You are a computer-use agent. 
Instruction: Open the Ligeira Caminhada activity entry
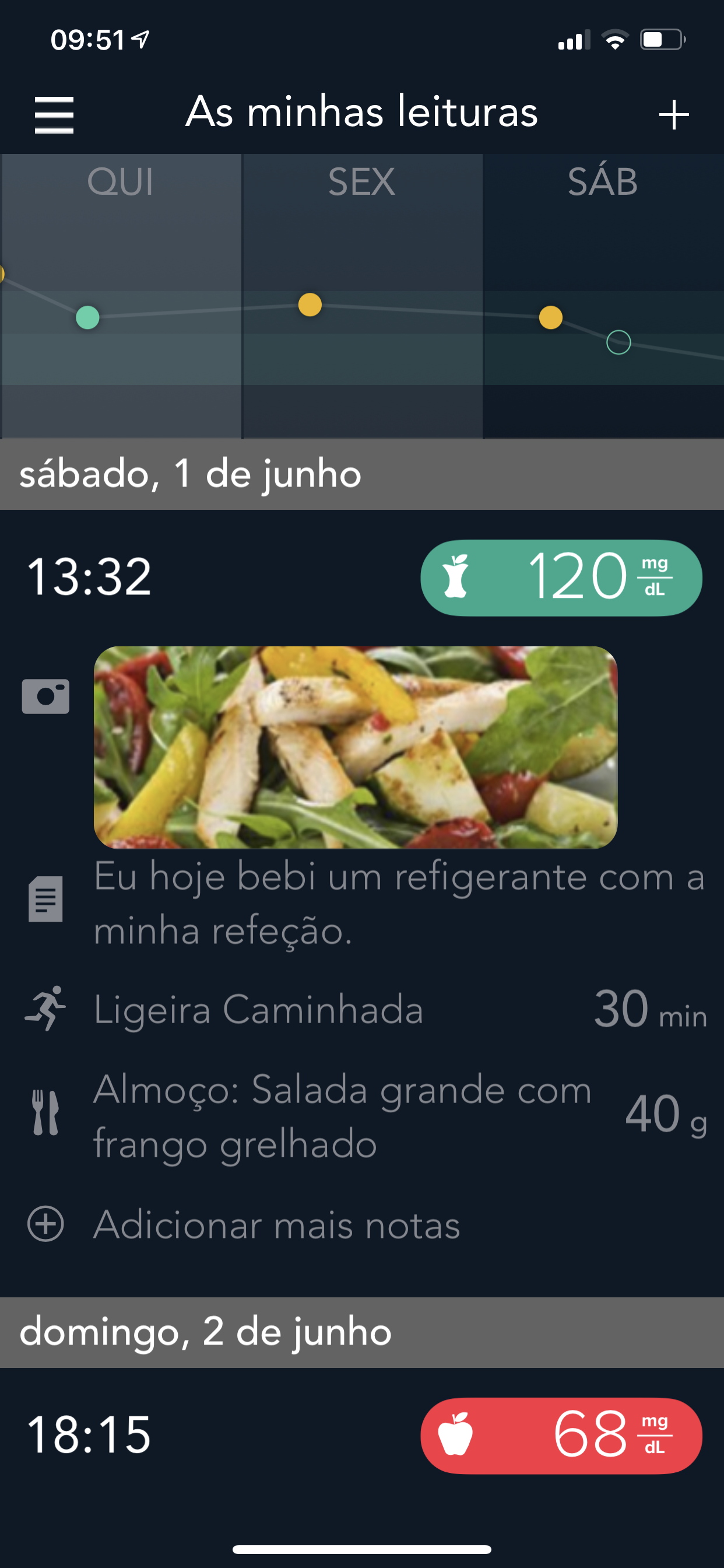[362, 1009]
